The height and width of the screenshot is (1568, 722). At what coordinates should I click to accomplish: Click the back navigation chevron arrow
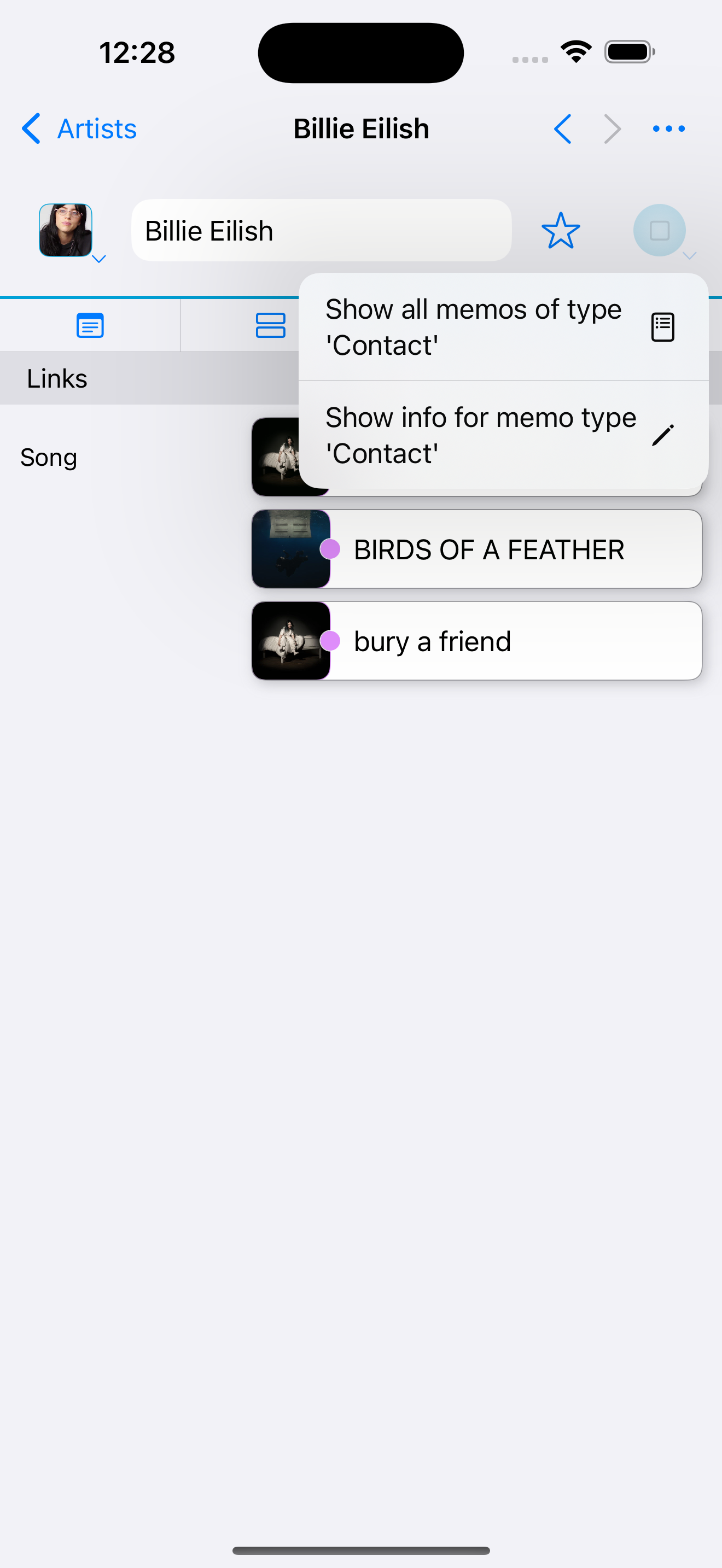[562, 128]
